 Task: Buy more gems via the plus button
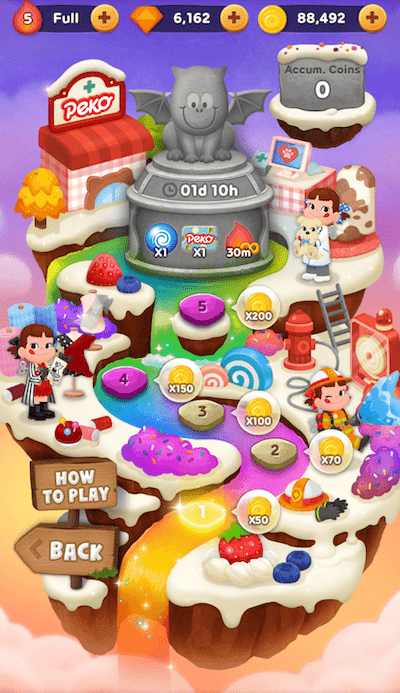pyautogui.click(x=234, y=19)
